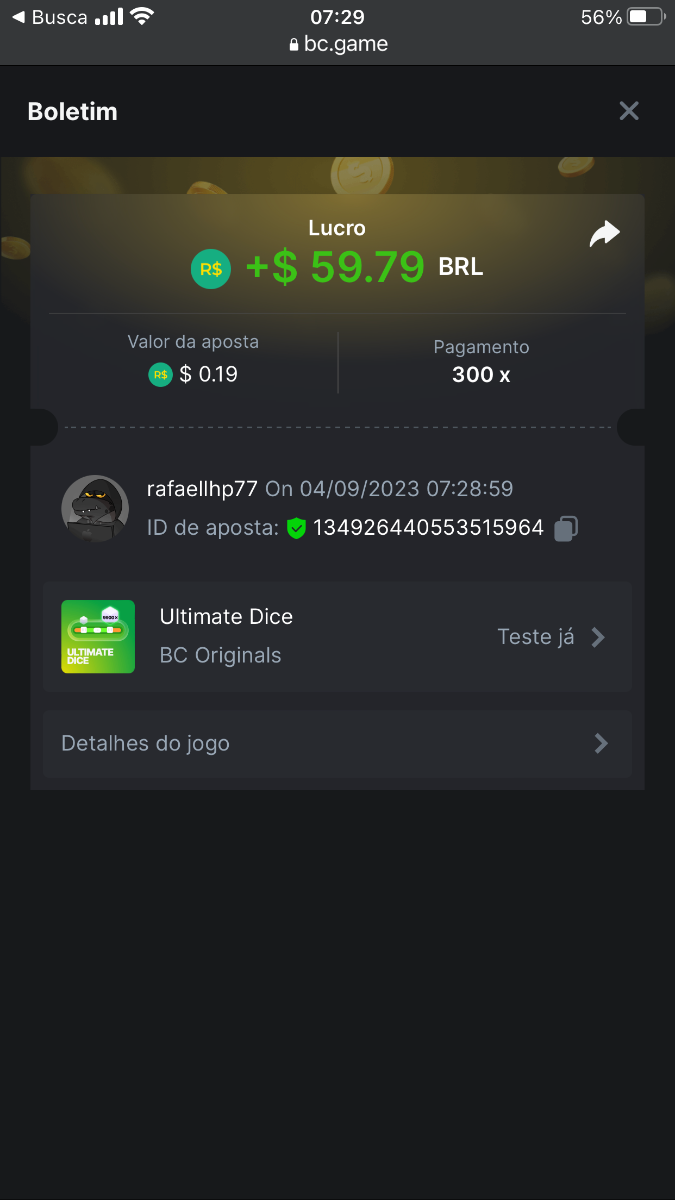Share this bet result
The image size is (675, 1200).
click(604, 234)
